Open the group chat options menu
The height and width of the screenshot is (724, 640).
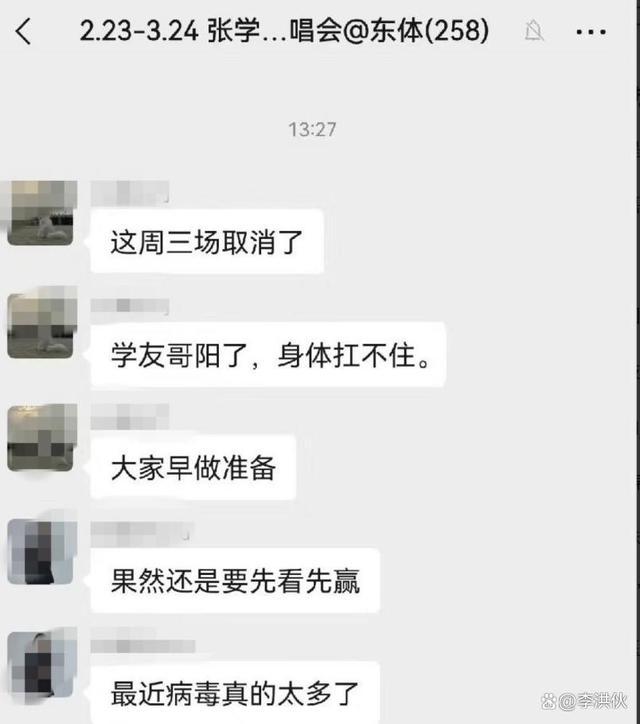tap(592, 32)
